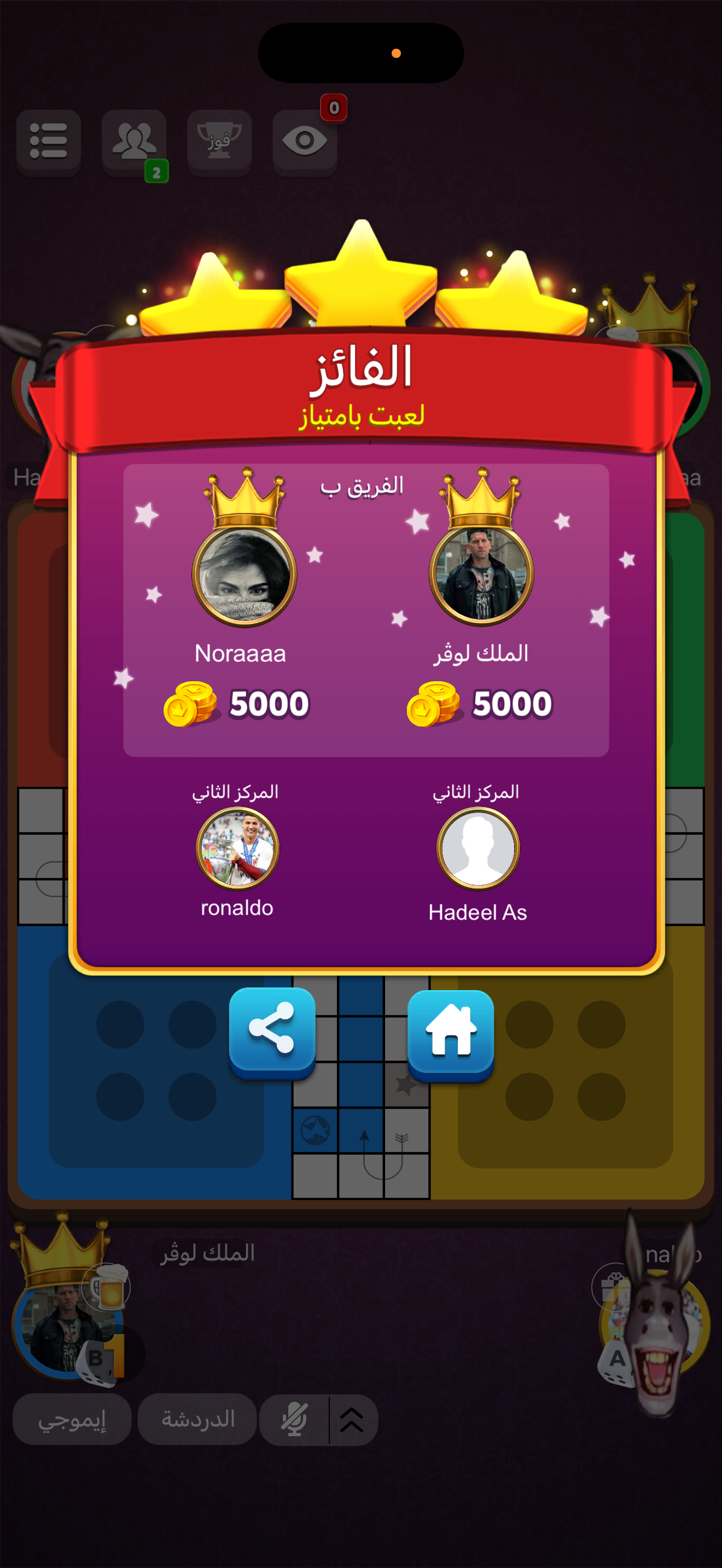722x1568 pixels.
Task: Open Hadeel As's second place avatar
Action: pos(478,849)
